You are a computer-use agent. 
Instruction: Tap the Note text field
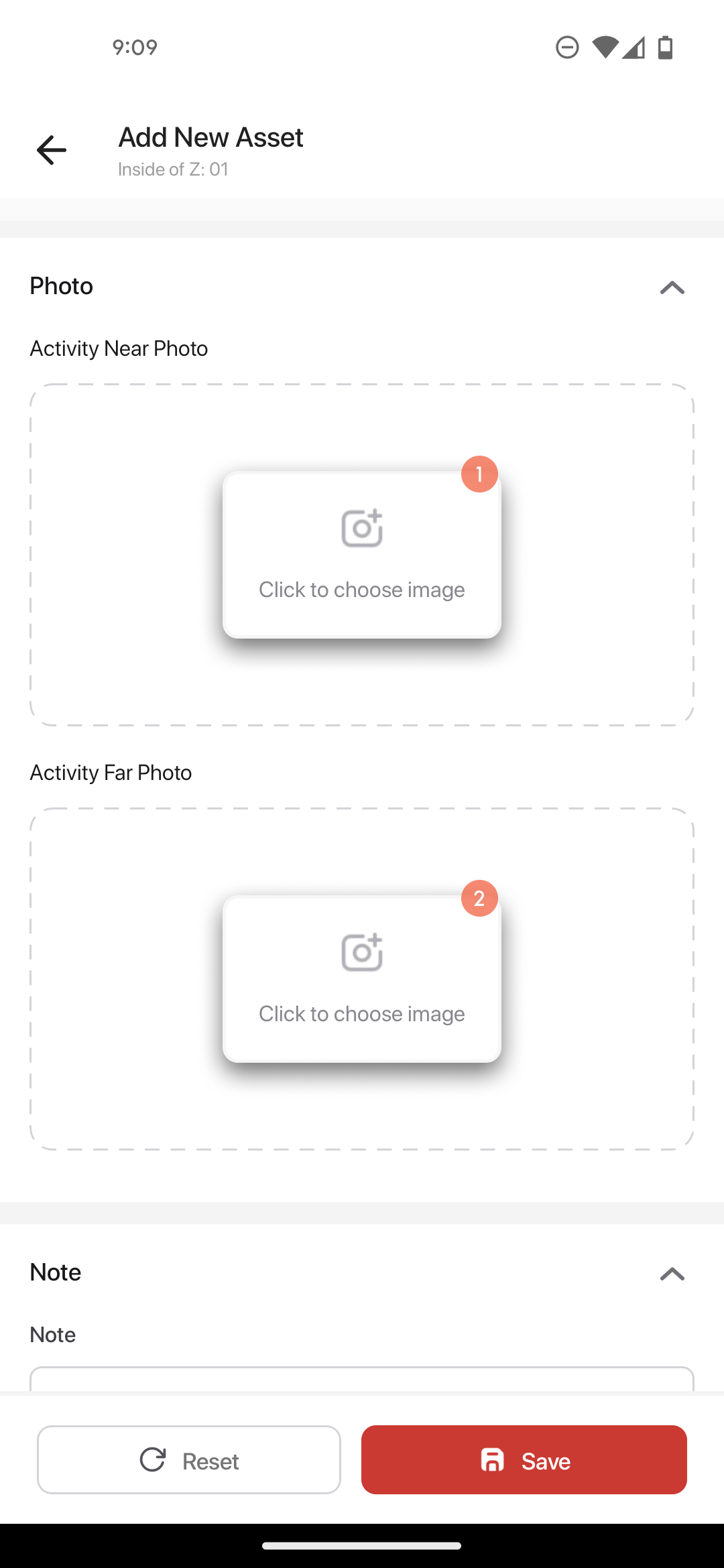(x=361, y=1379)
